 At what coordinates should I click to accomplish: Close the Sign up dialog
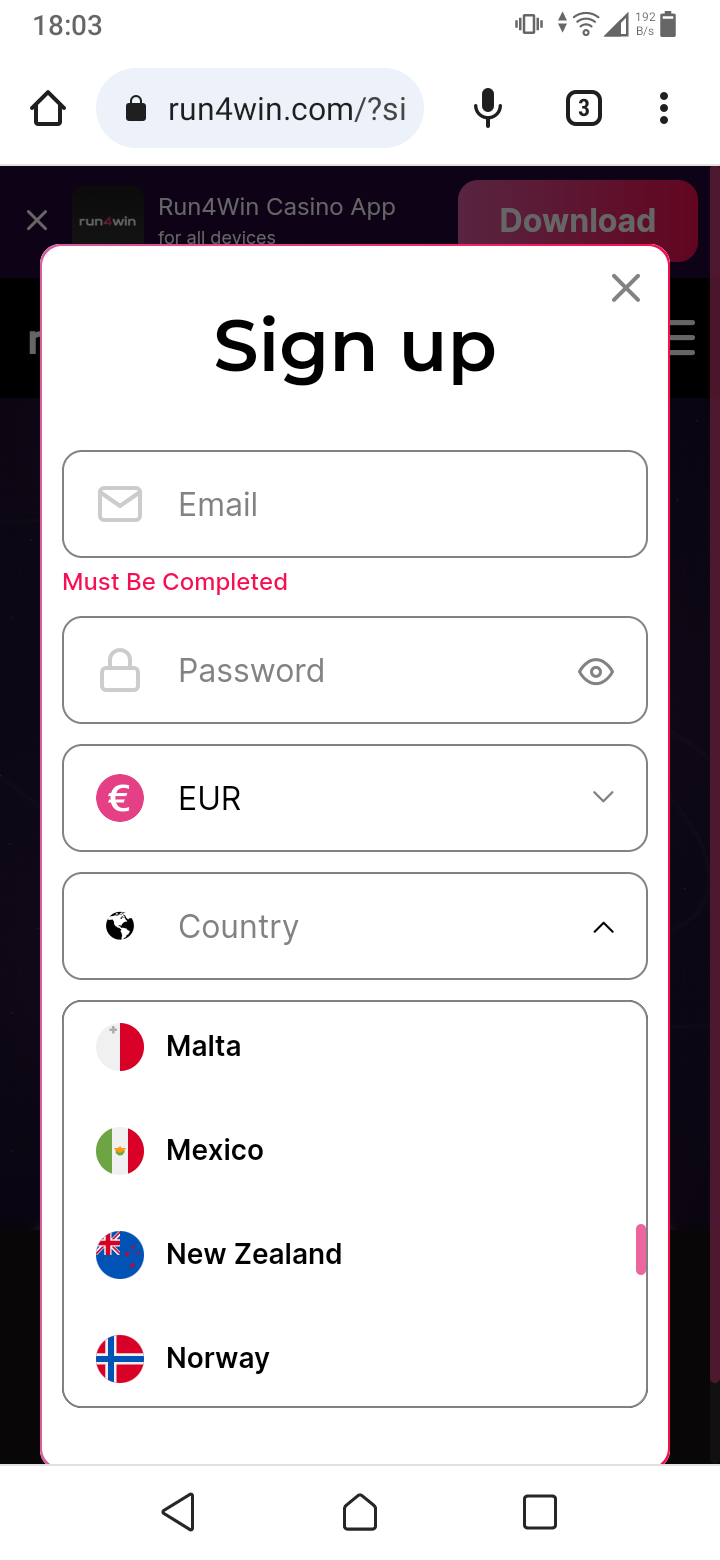(x=625, y=289)
